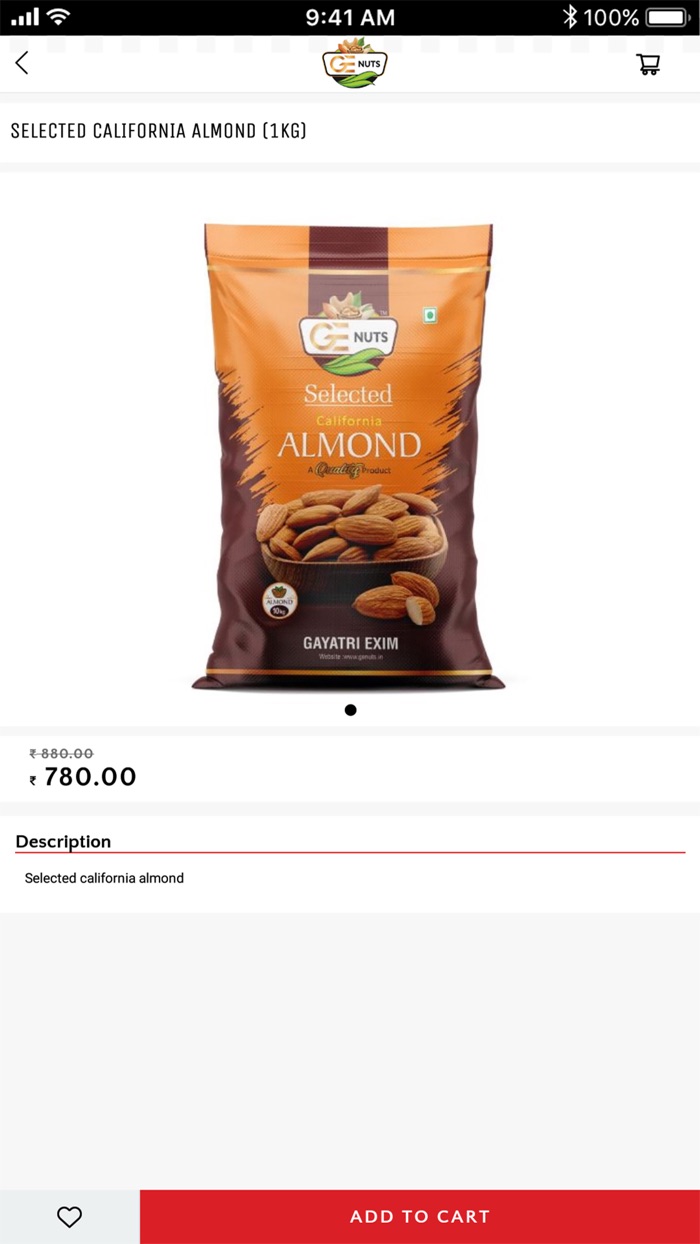Add the almonds to your wishlist

[69, 1217]
